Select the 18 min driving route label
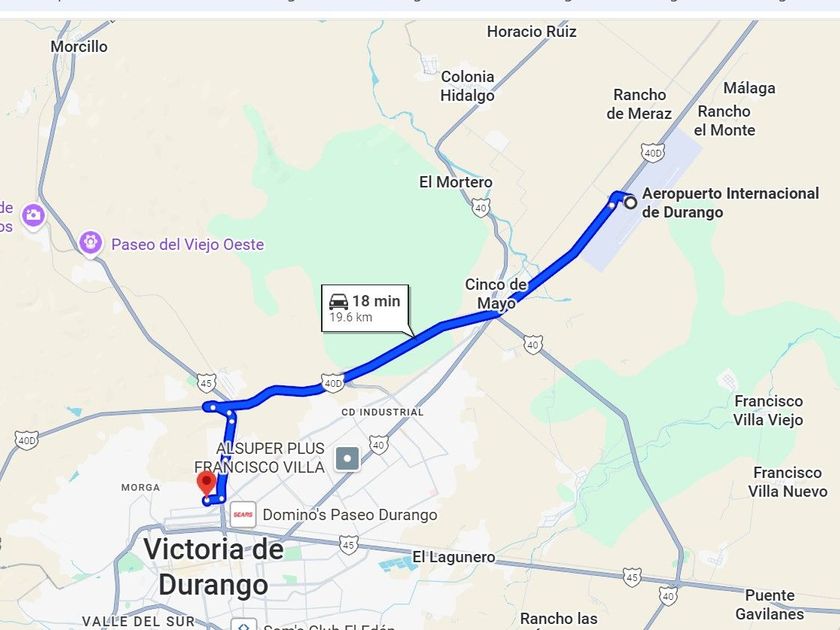The image size is (840, 630). point(365,309)
